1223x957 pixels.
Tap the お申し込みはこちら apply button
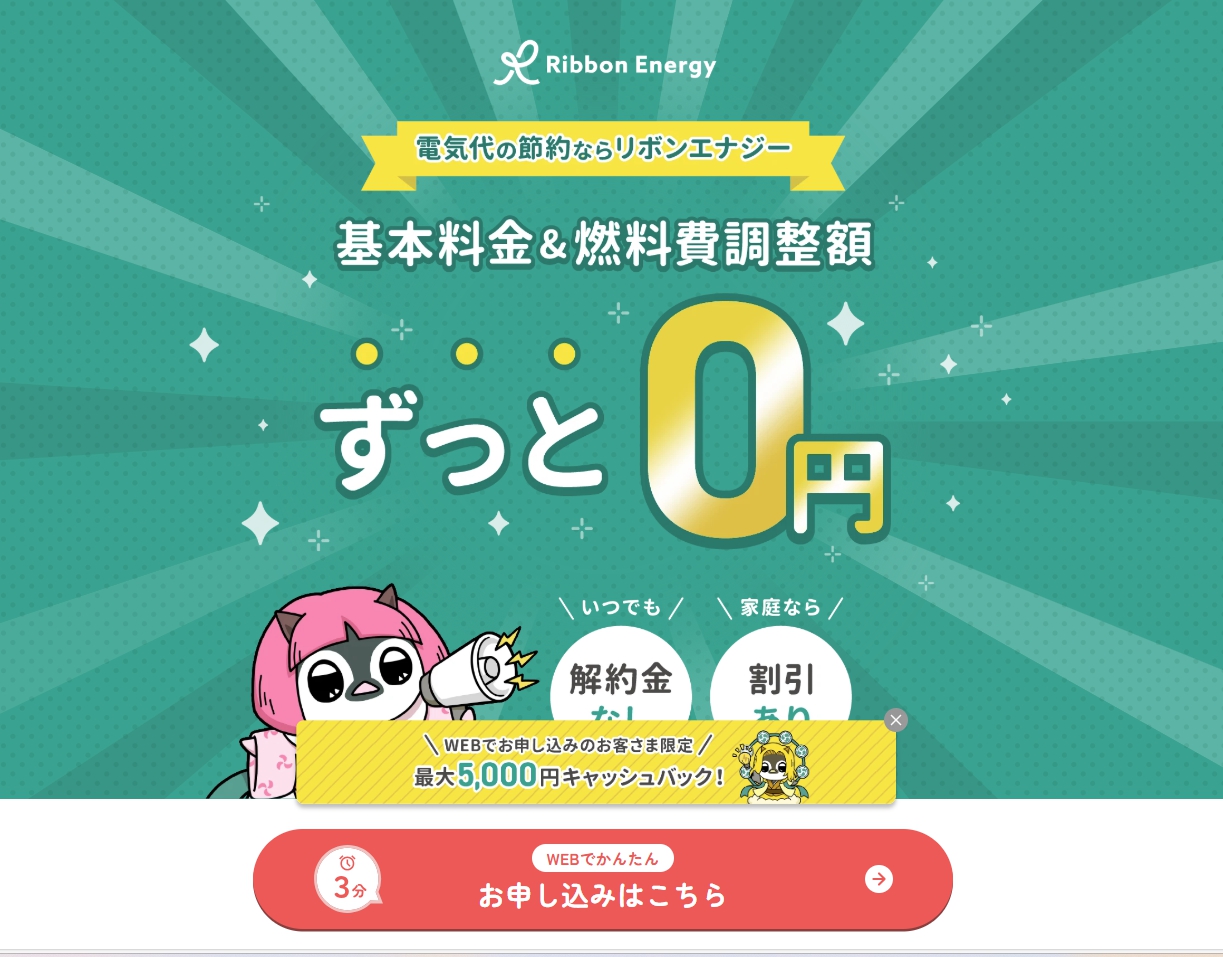[x=602, y=880]
